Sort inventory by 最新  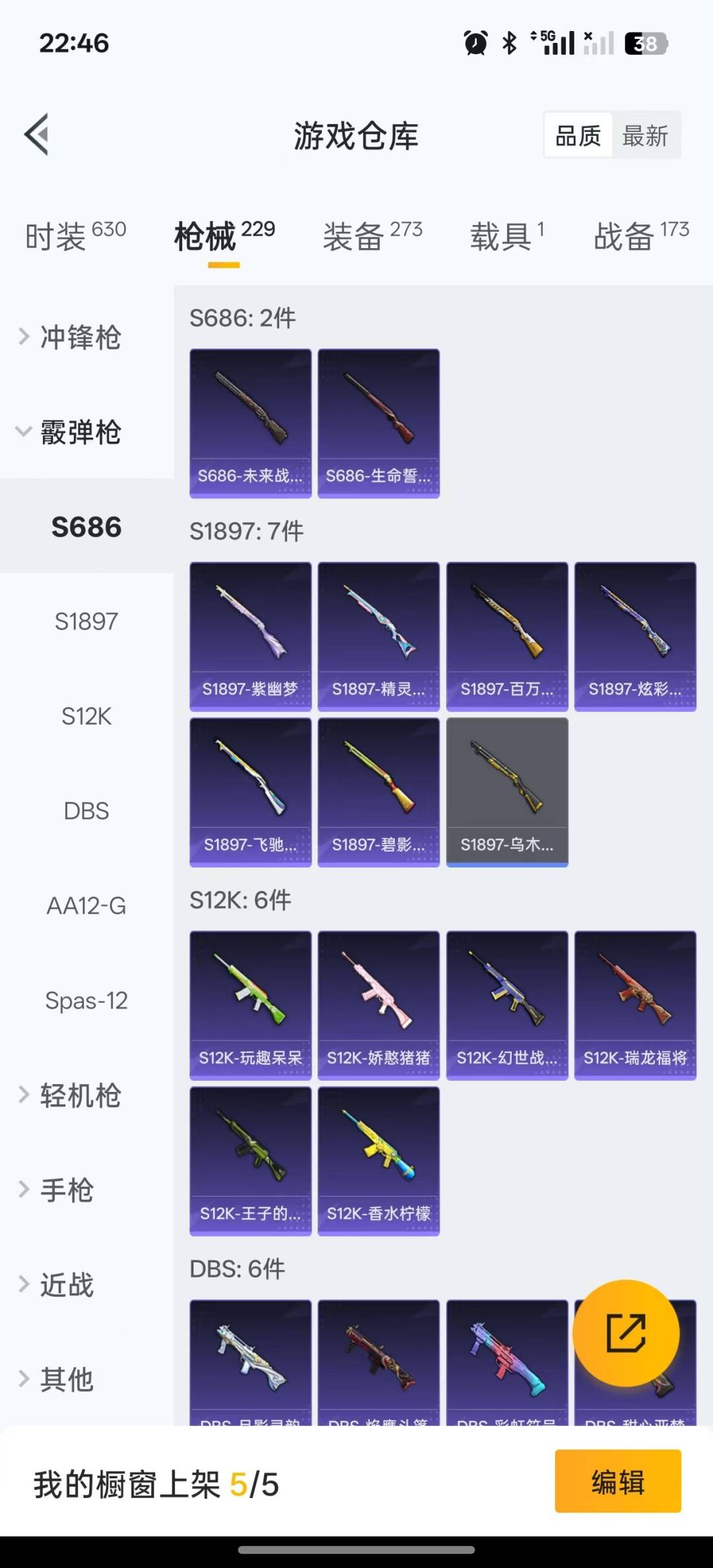(x=645, y=136)
